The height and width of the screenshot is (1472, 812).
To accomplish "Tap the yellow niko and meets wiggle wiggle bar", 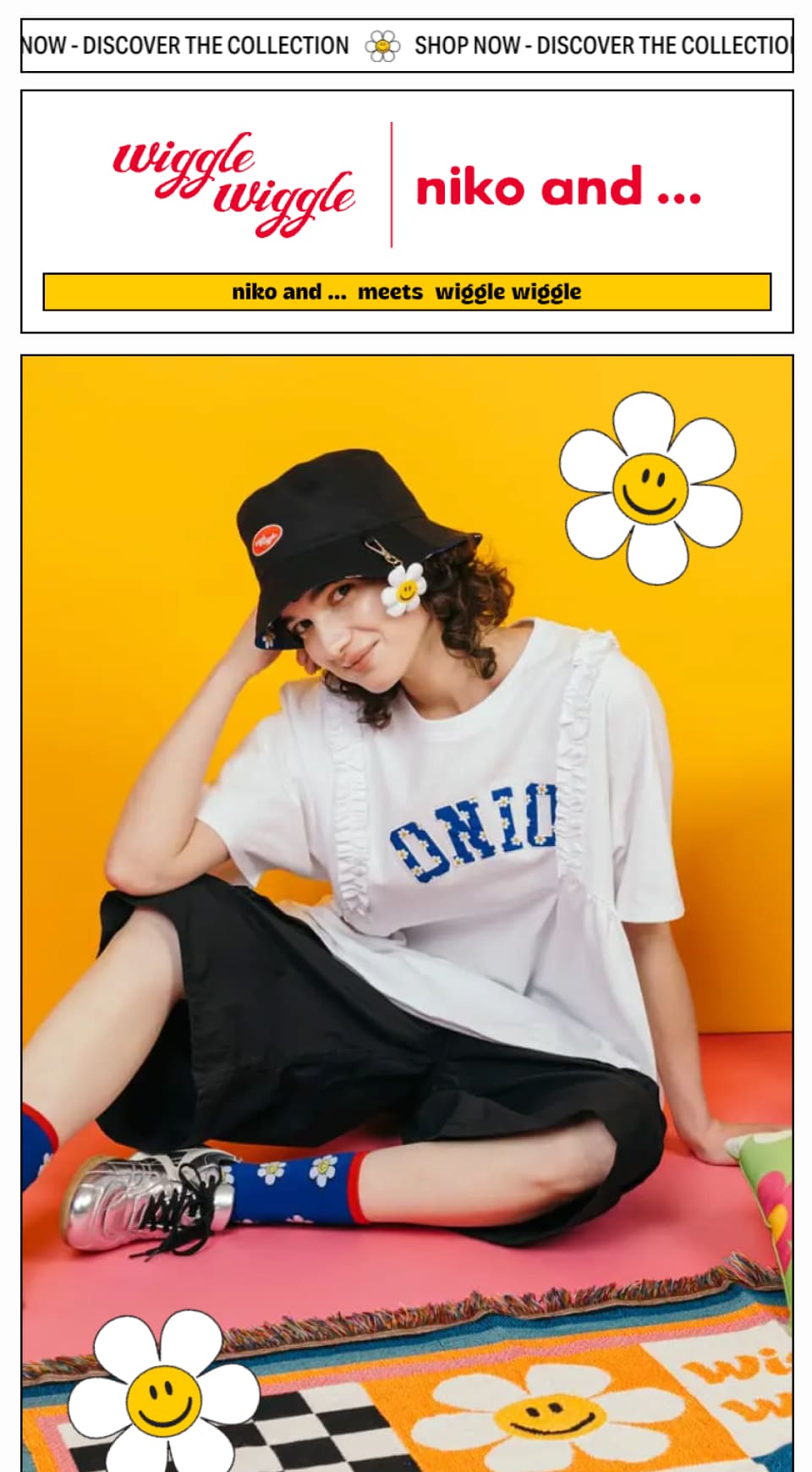I will tap(406, 292).
